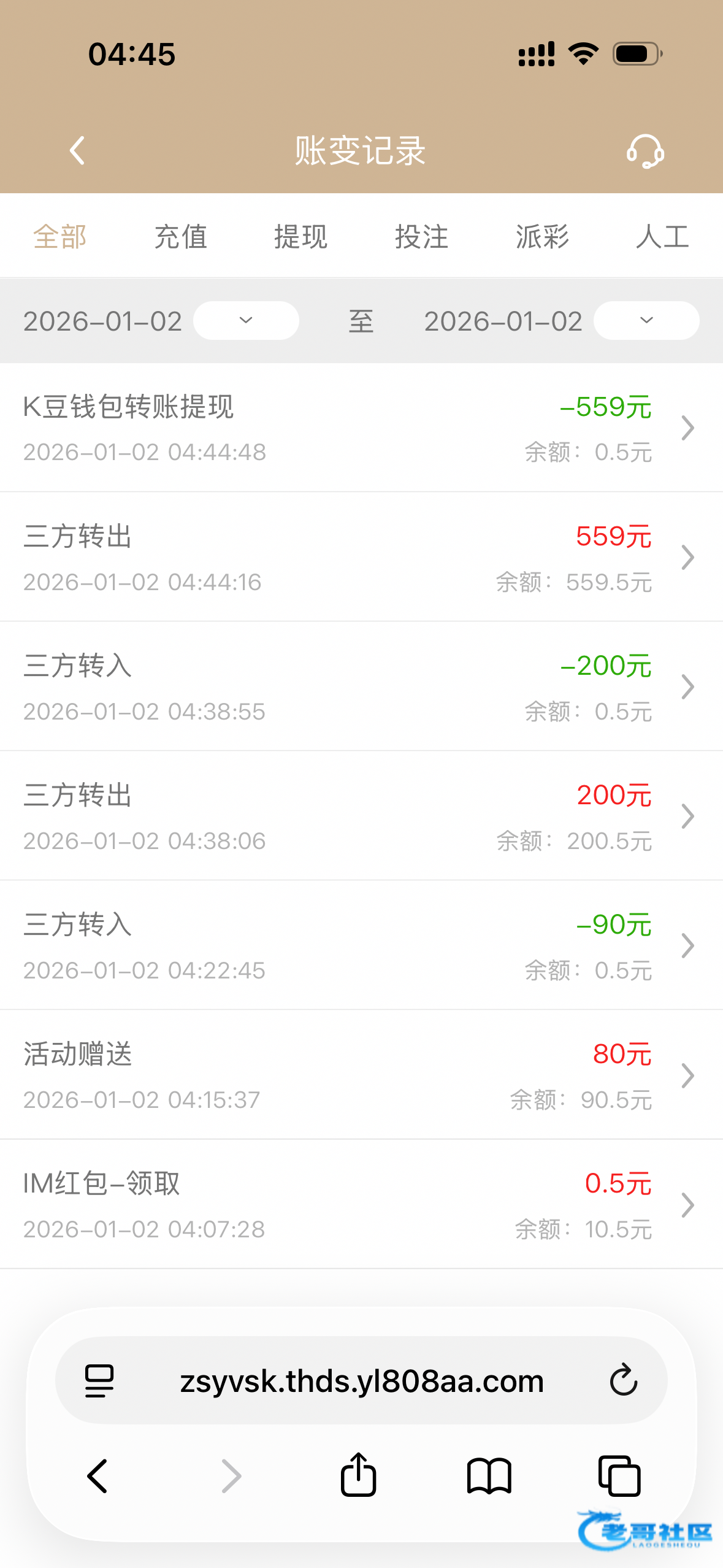Expand the end date dropdown

(646, 320)
